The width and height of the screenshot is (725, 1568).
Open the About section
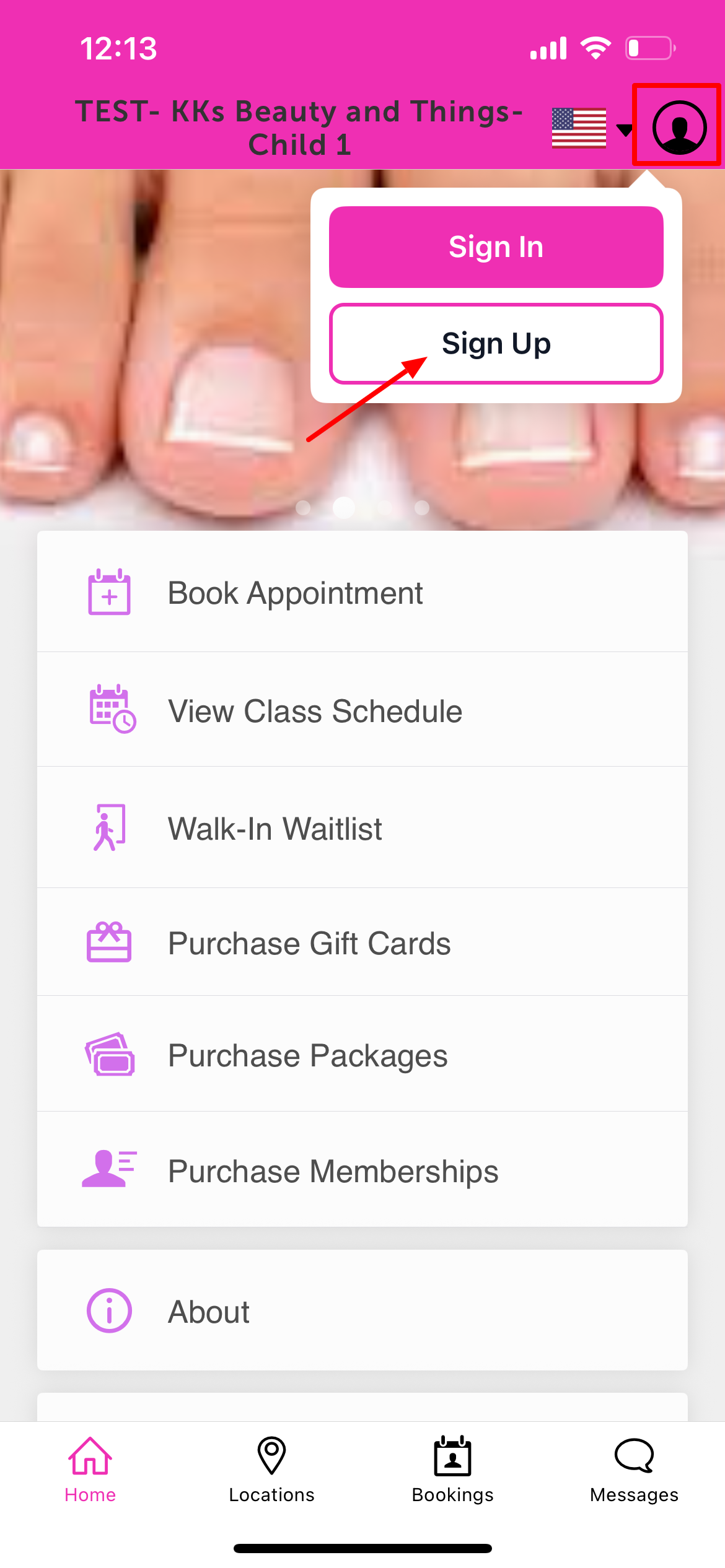click(362, 1311)
